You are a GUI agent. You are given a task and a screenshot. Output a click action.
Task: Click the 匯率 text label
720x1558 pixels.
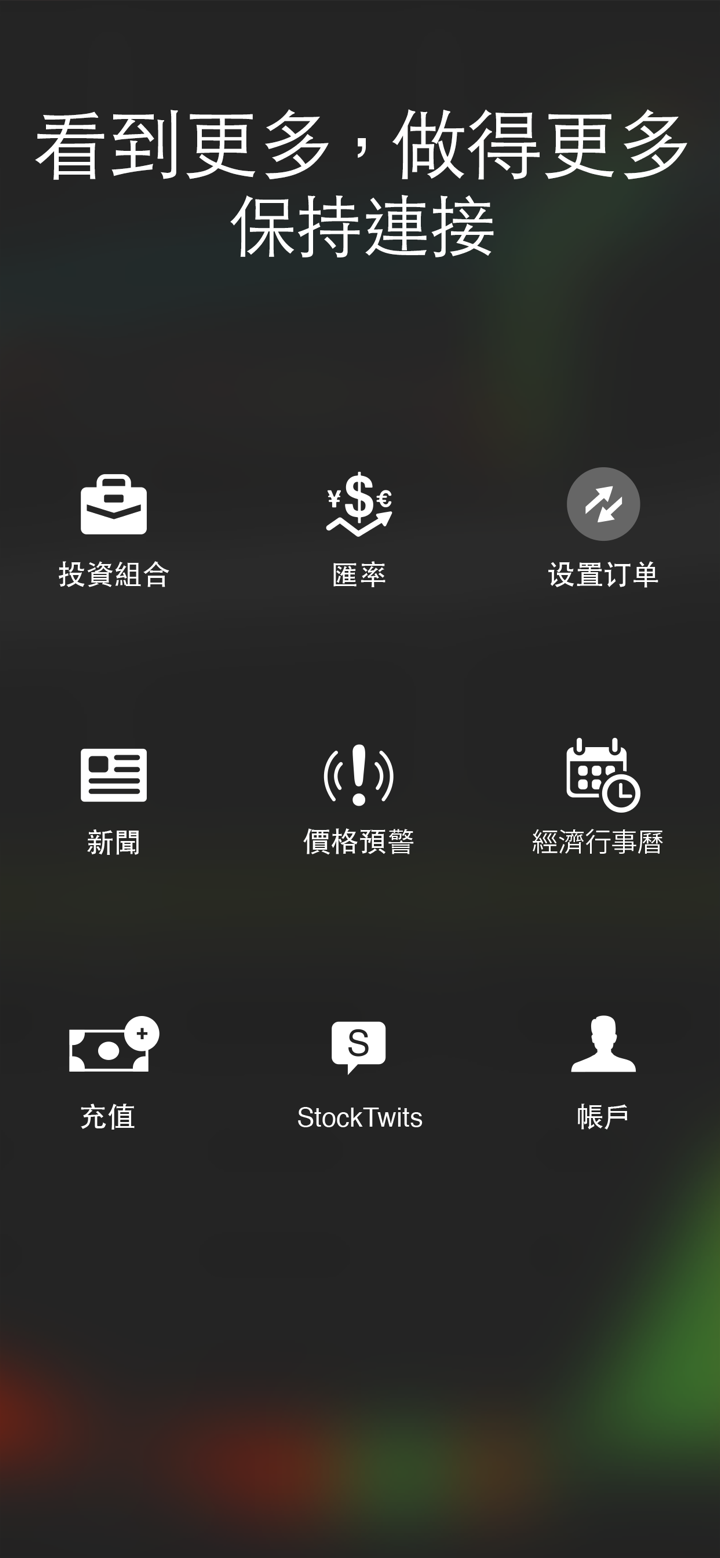(358, 571)
